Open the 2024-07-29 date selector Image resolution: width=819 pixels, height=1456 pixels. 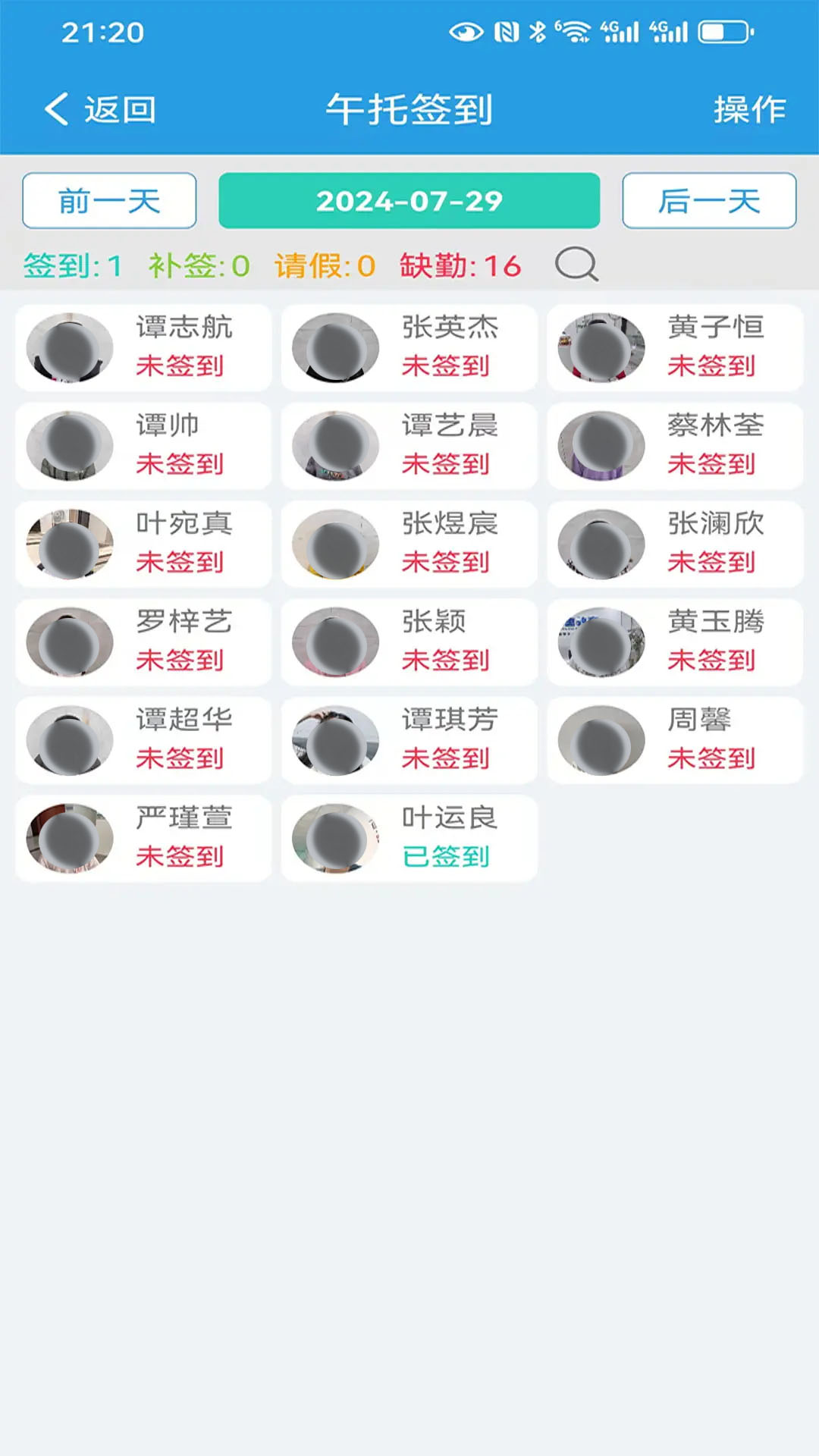(x=409, y=200)
